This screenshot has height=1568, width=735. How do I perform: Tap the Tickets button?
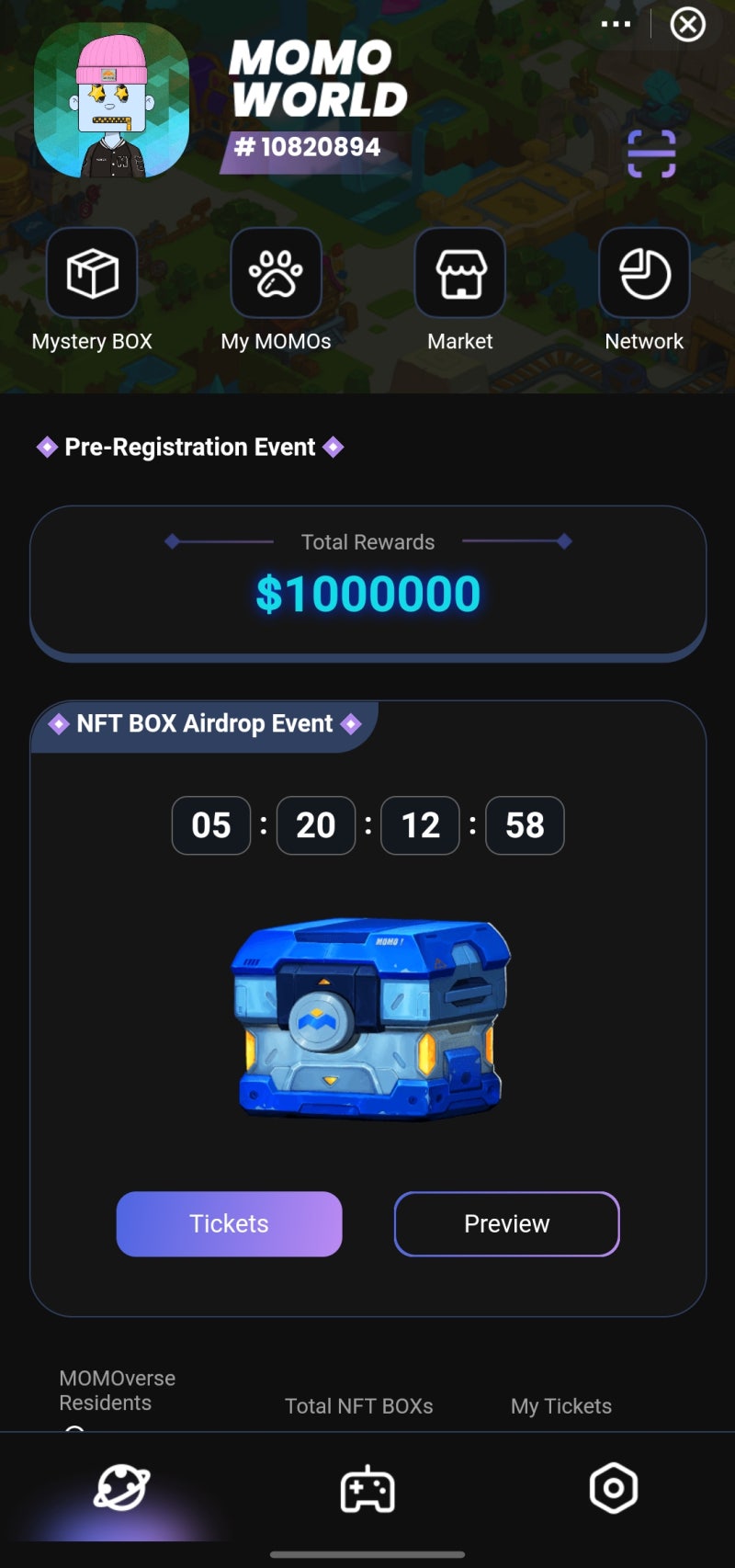point(229,1223)
